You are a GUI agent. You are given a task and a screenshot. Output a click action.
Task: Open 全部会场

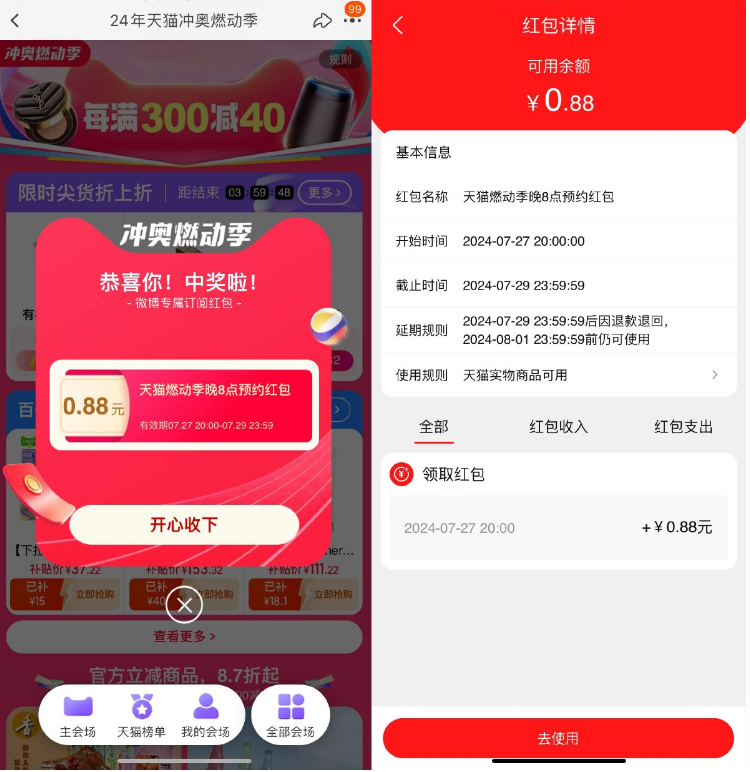[x=291, y=716]
